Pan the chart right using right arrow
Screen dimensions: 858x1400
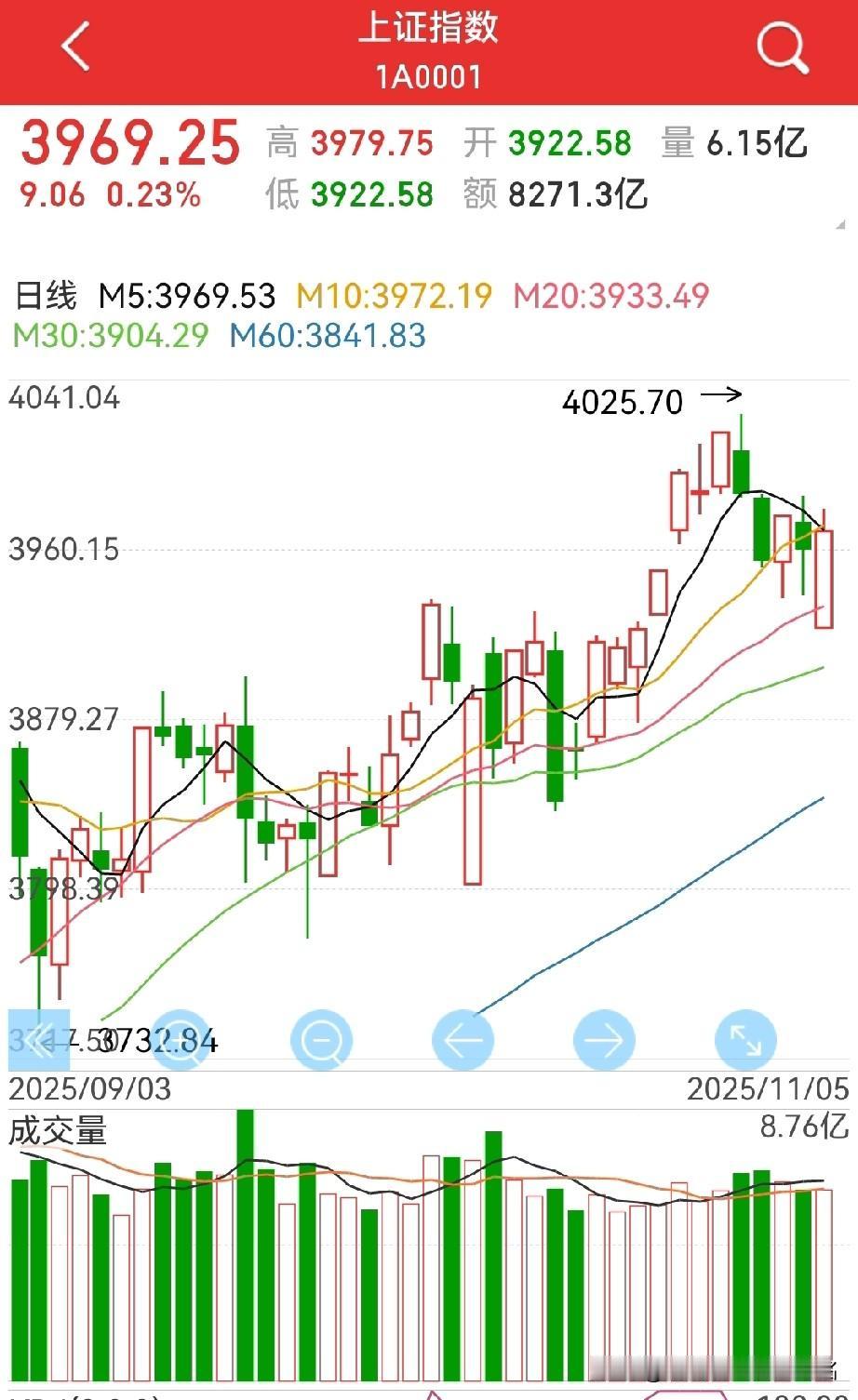(603, 1039)
